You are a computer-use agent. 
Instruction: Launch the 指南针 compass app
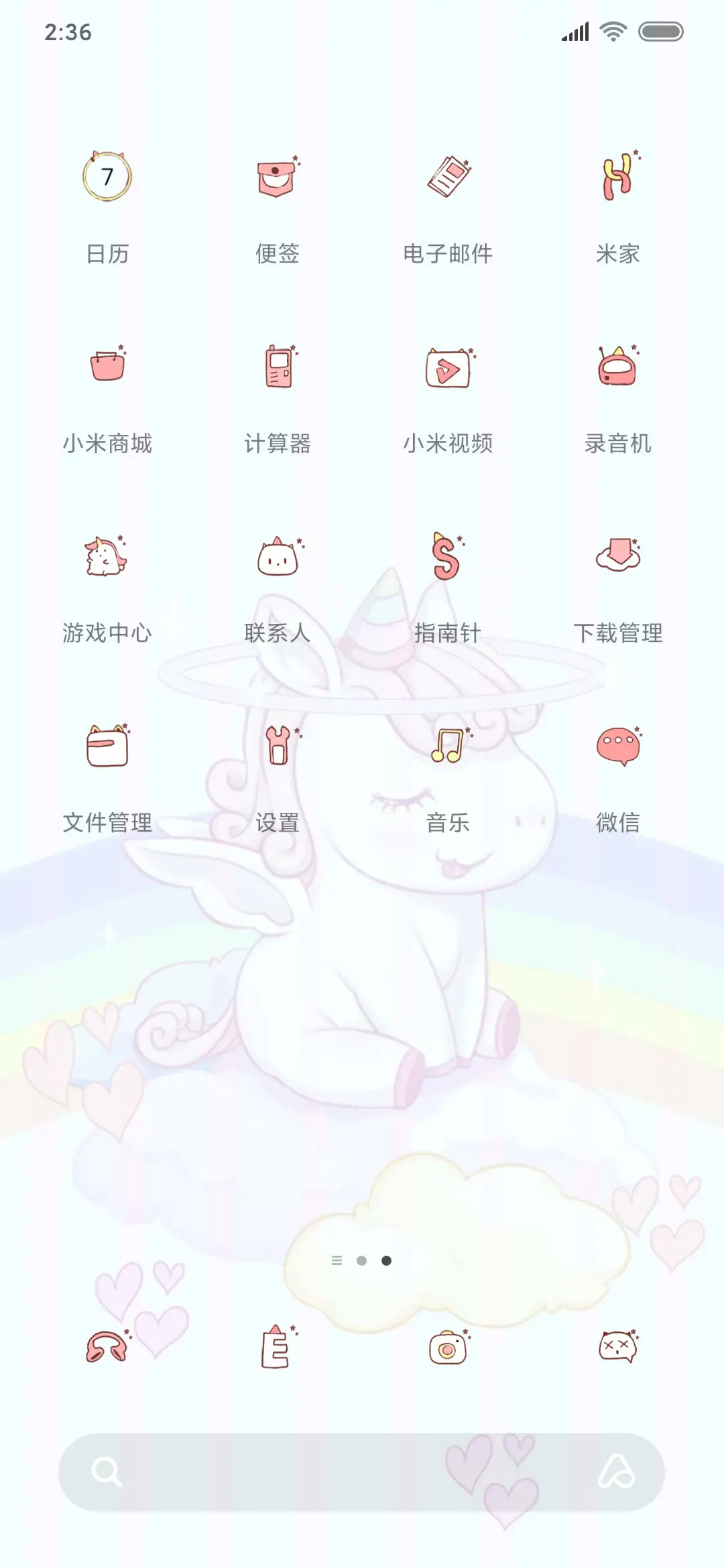[x=448, y=556]
